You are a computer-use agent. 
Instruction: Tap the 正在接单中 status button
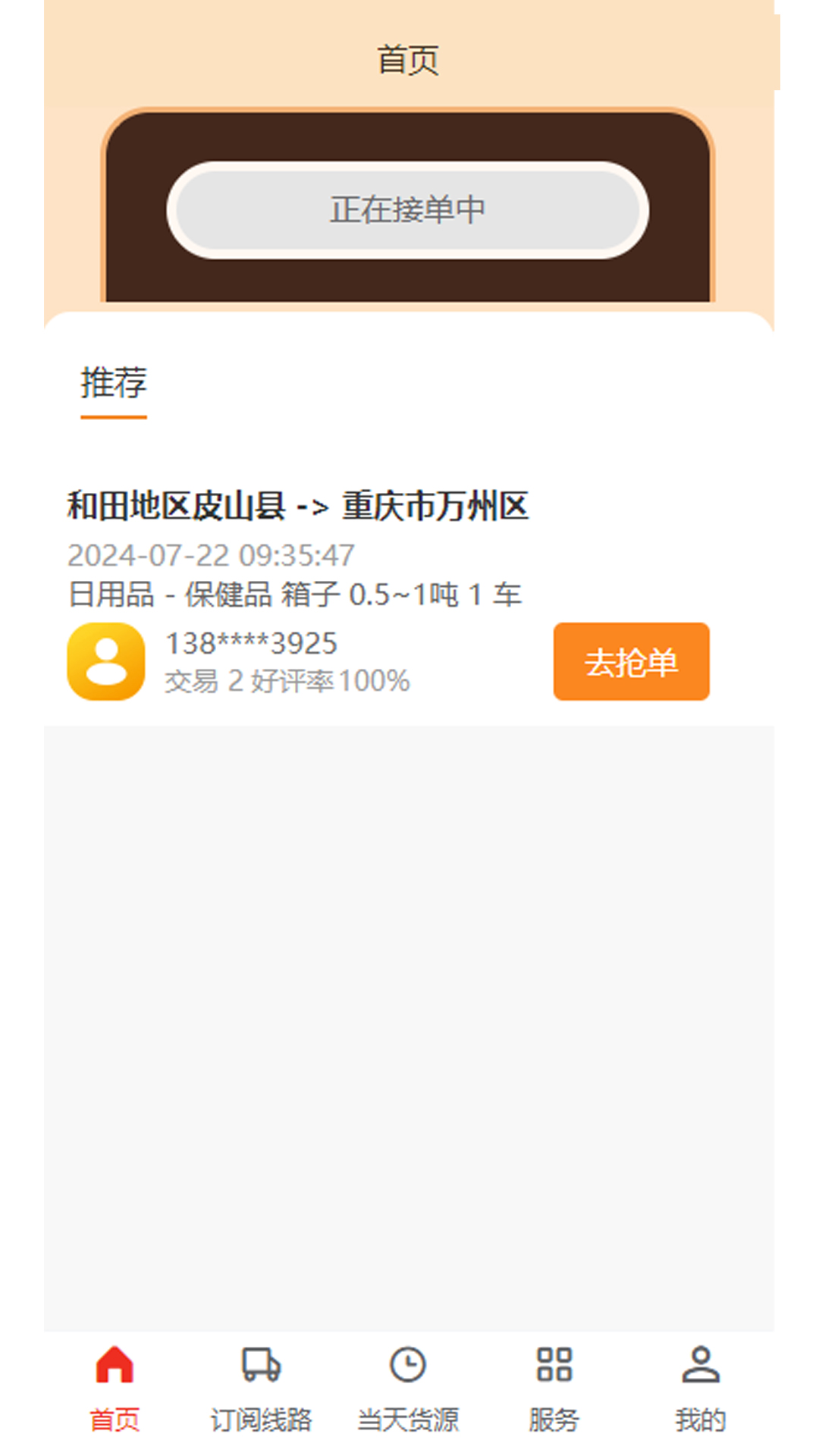coord(408,210)
